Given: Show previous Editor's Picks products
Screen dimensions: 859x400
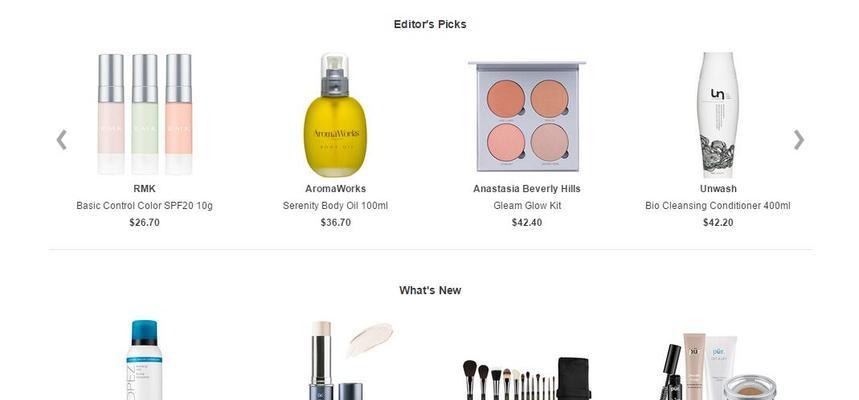Looking at the screenshot, I should [62, 140].
